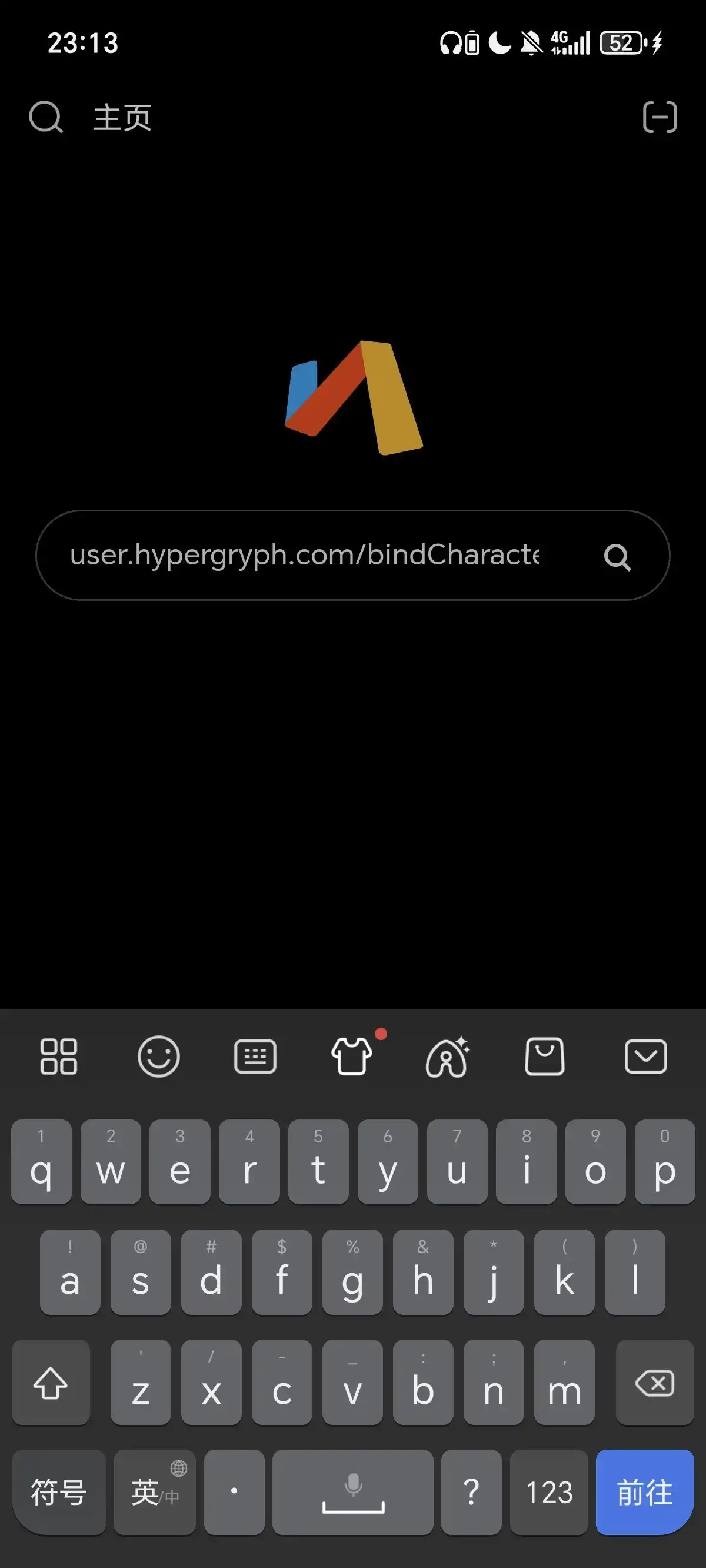This screenshot has width=706, height=1568.
Task: Tap the backspace key
Action: tap(655, 1383)
